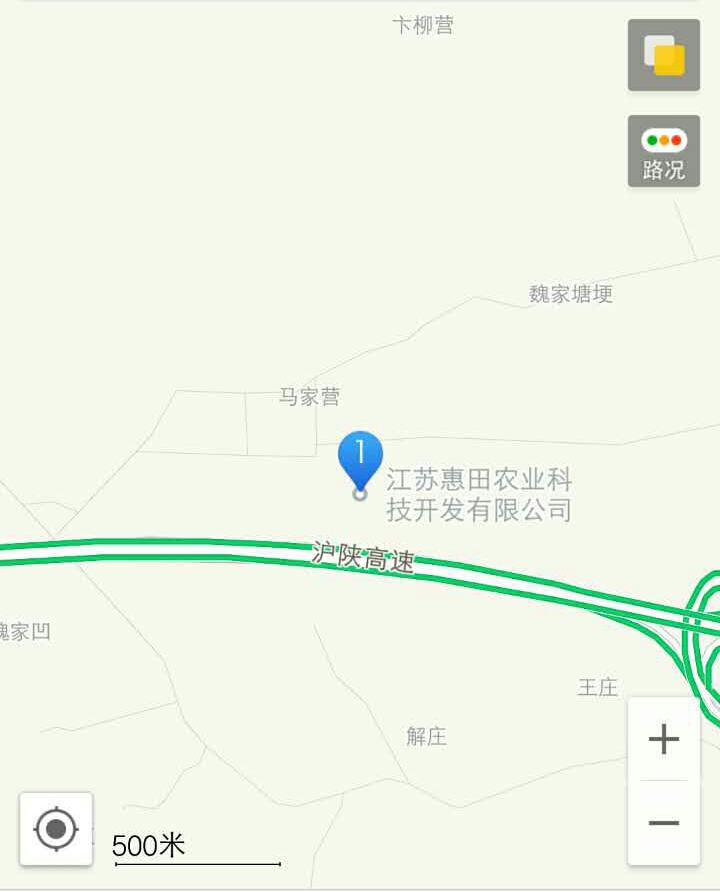Select the blue pin marked 1
The height and width of the screenshot is (892, 720).
point(360,460)
